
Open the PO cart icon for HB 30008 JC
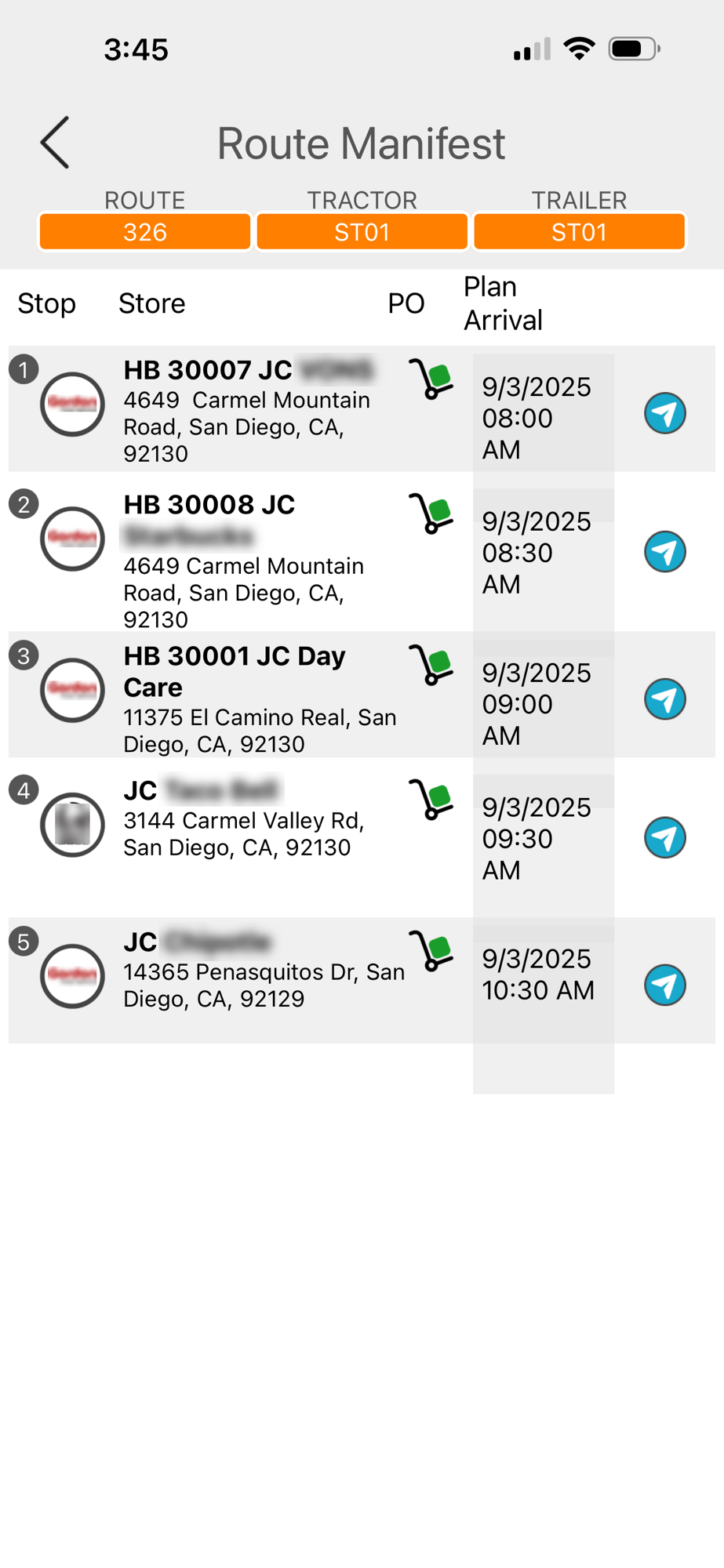431,514
